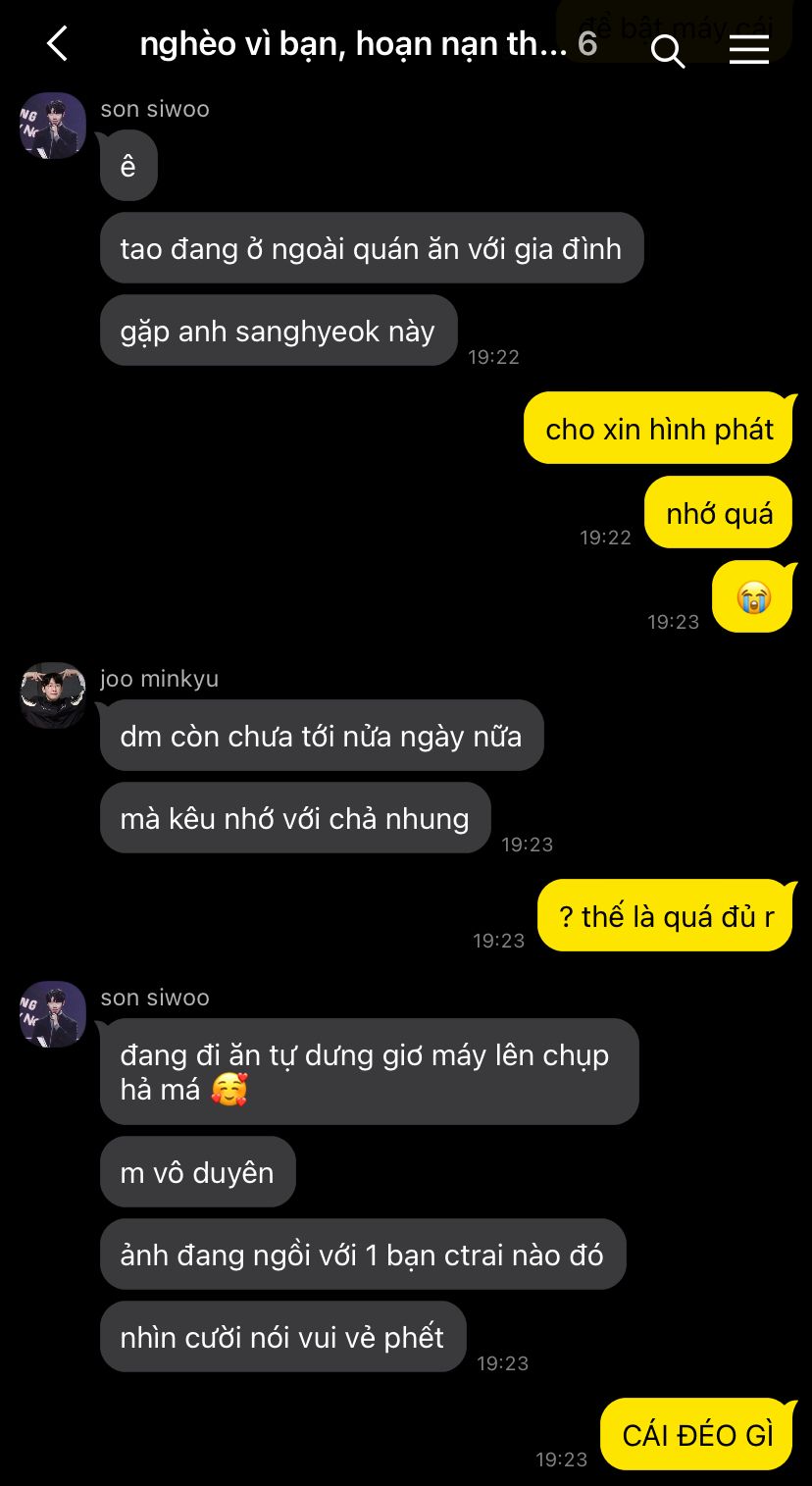Open the chat room hamburger menu

(748, 49)
